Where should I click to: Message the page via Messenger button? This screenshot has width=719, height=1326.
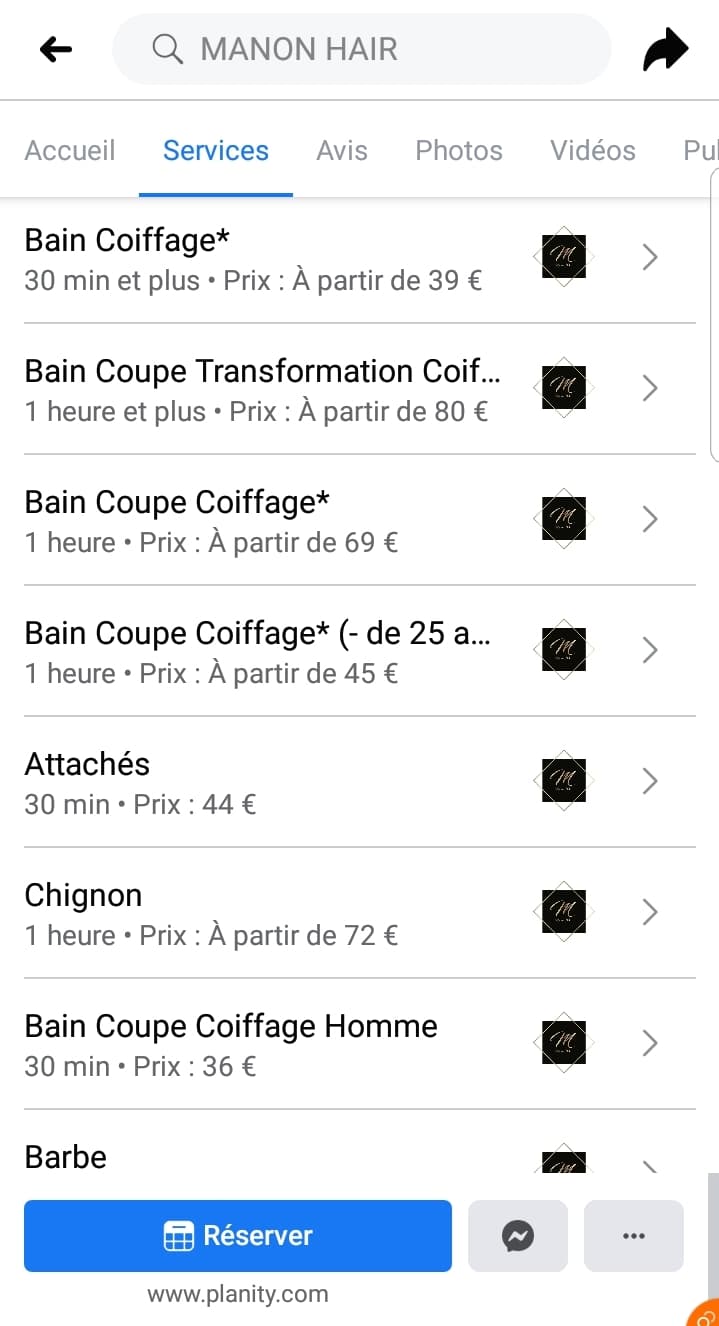518,1236
